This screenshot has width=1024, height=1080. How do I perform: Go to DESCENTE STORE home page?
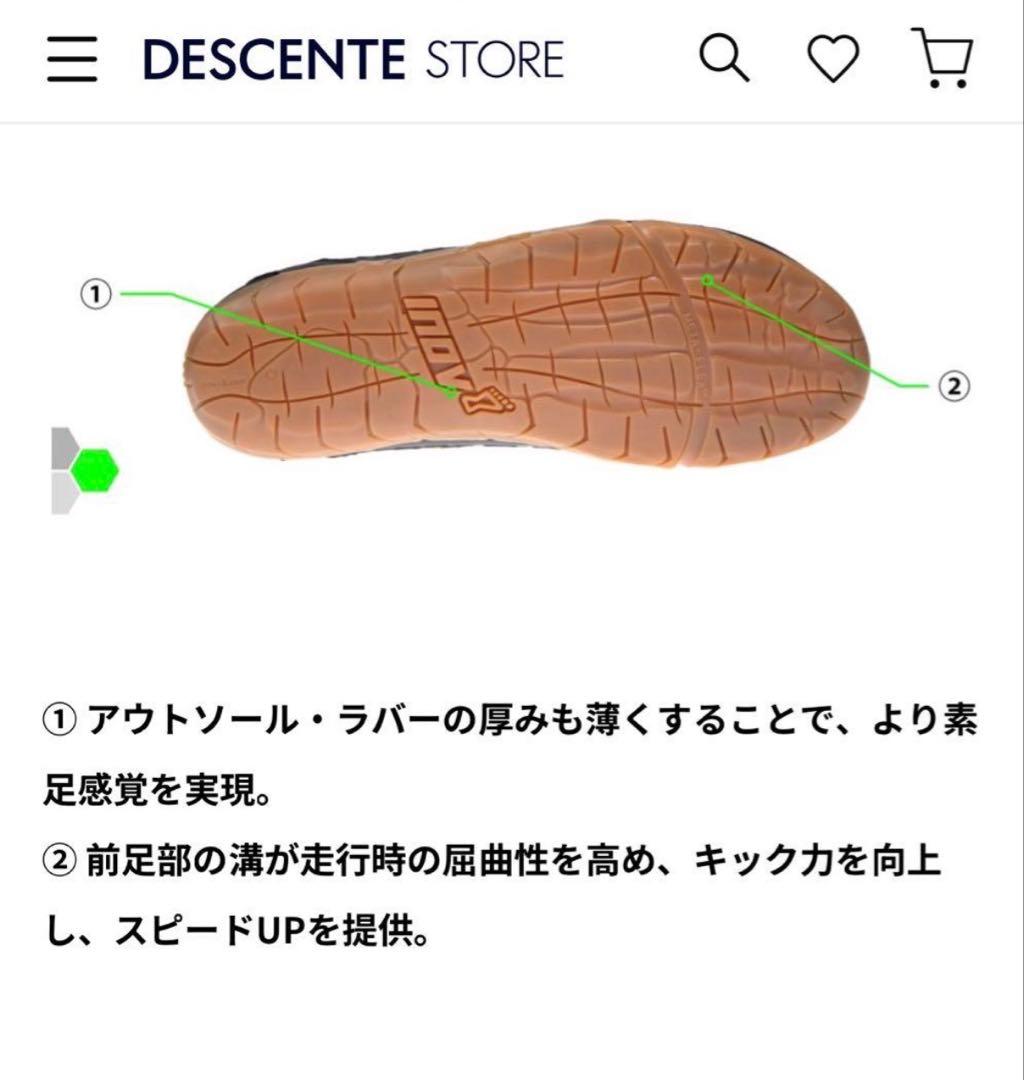point(354,60)
